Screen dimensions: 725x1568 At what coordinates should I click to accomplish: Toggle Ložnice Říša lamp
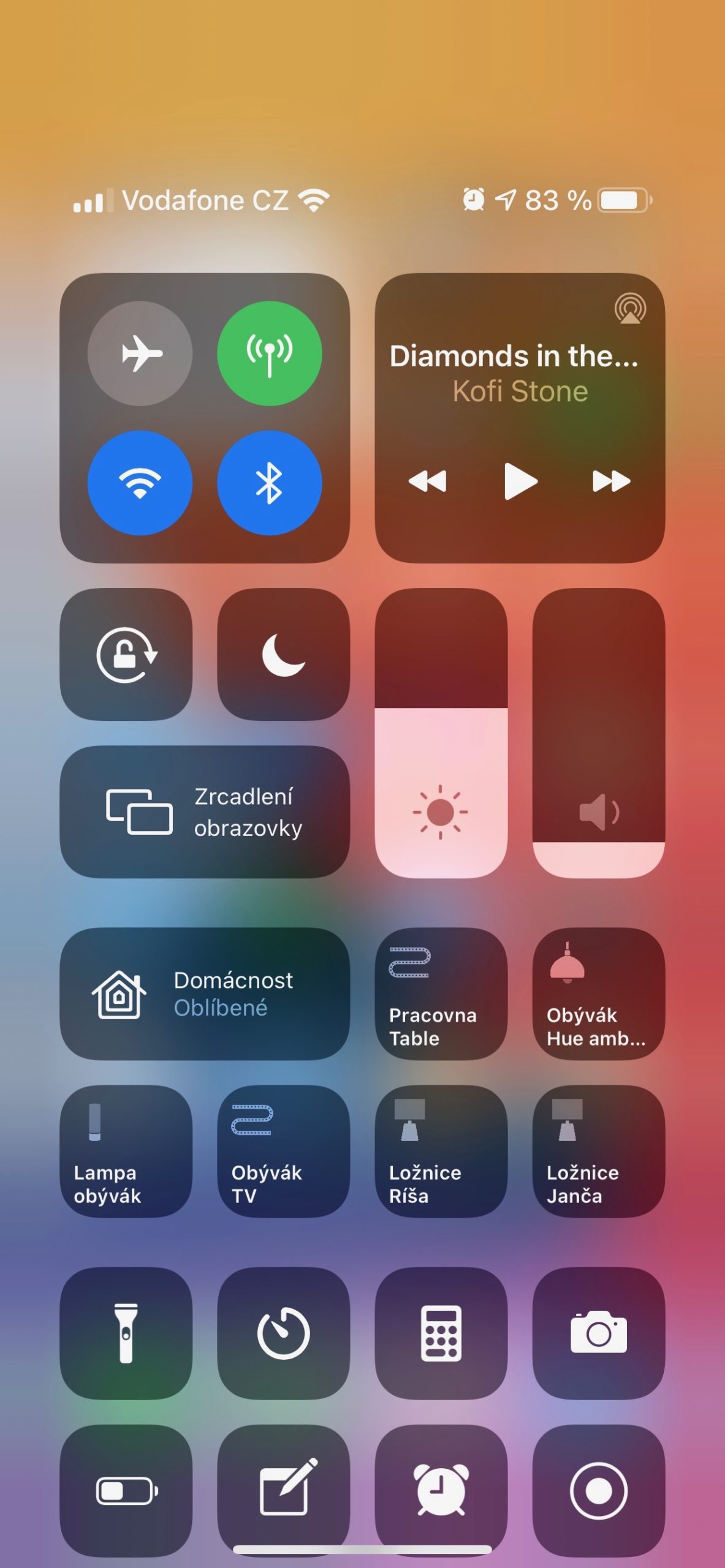(441, 1151)
